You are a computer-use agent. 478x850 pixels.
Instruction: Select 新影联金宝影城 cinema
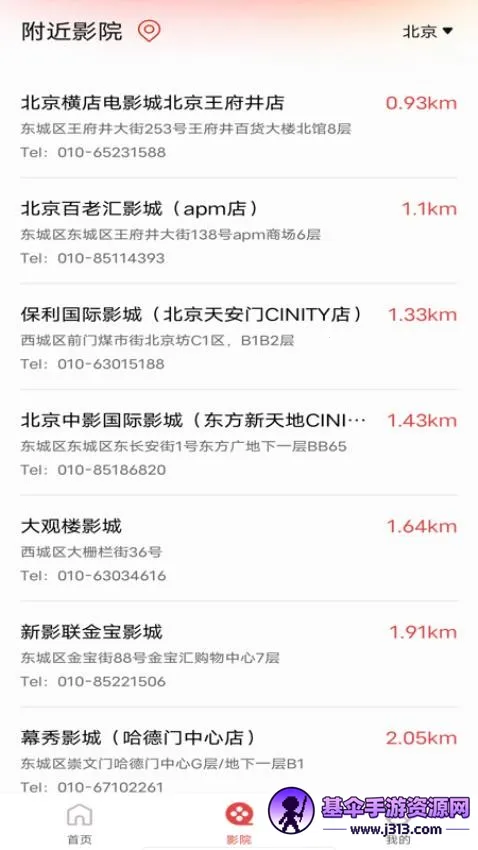(239, 654)
